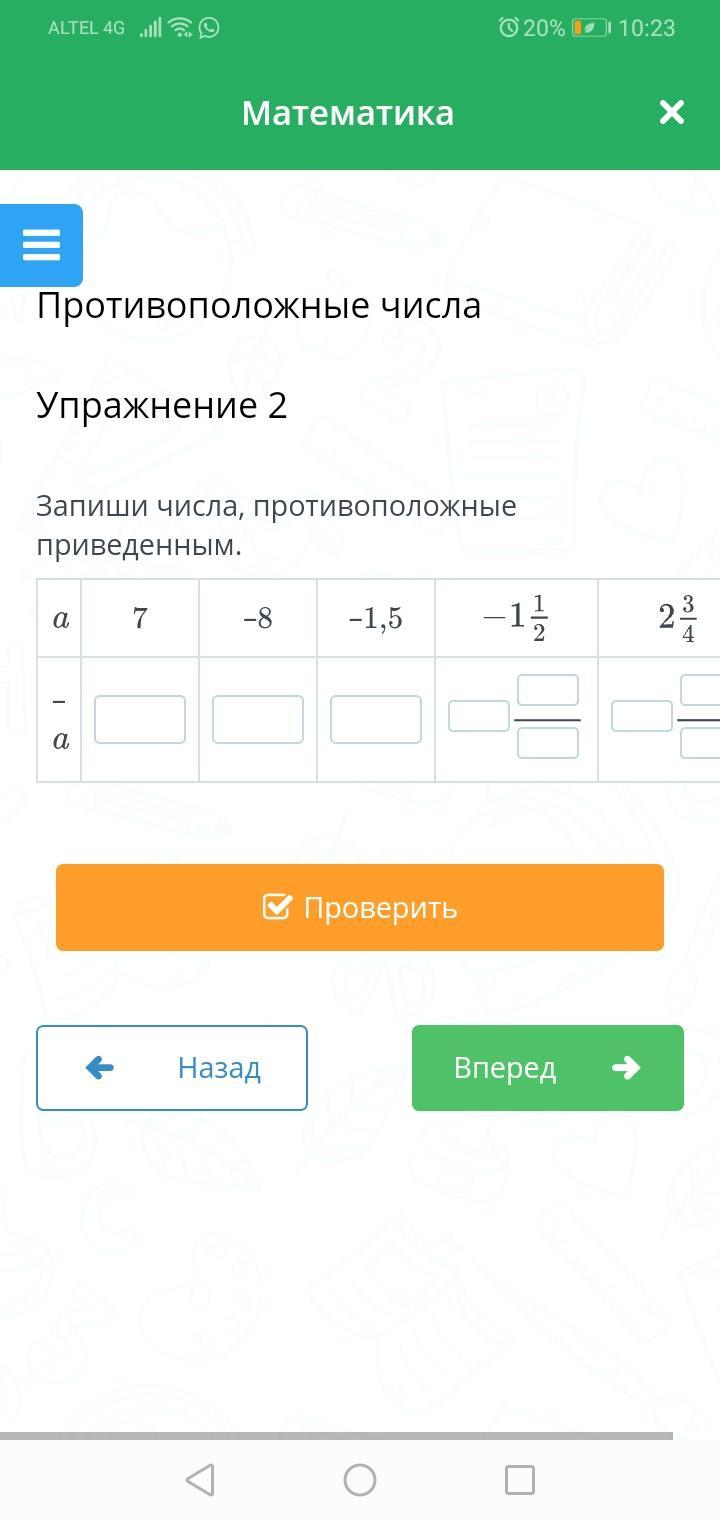The height and width of the screenshot is (1520, 720).
Task: Tap the whole-part box under −1 1/2
Action: (x=479, y=716)
